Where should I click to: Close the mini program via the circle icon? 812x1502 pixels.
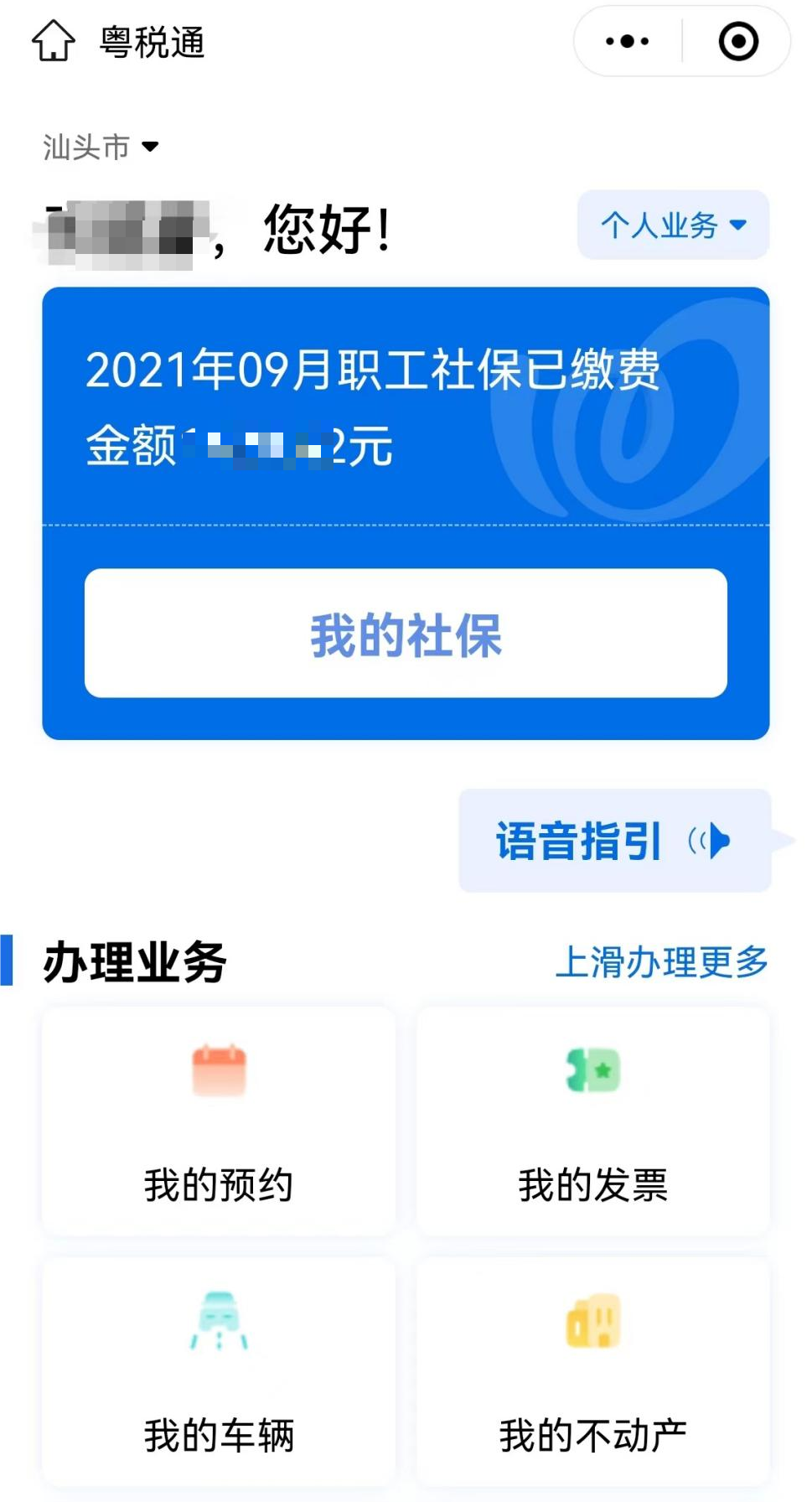(x=738, y=41)
